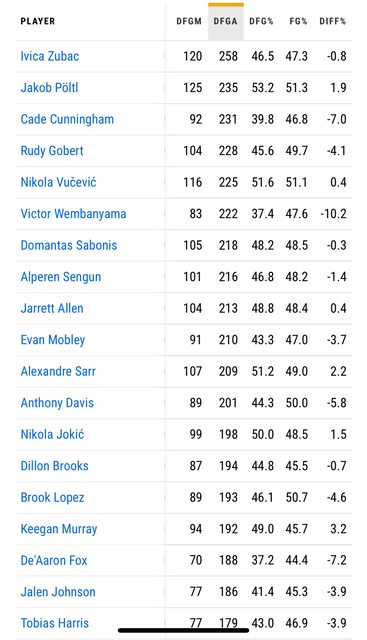
Task: Open Alexandre Sarr's player link
Action: (x=58, y=371)
